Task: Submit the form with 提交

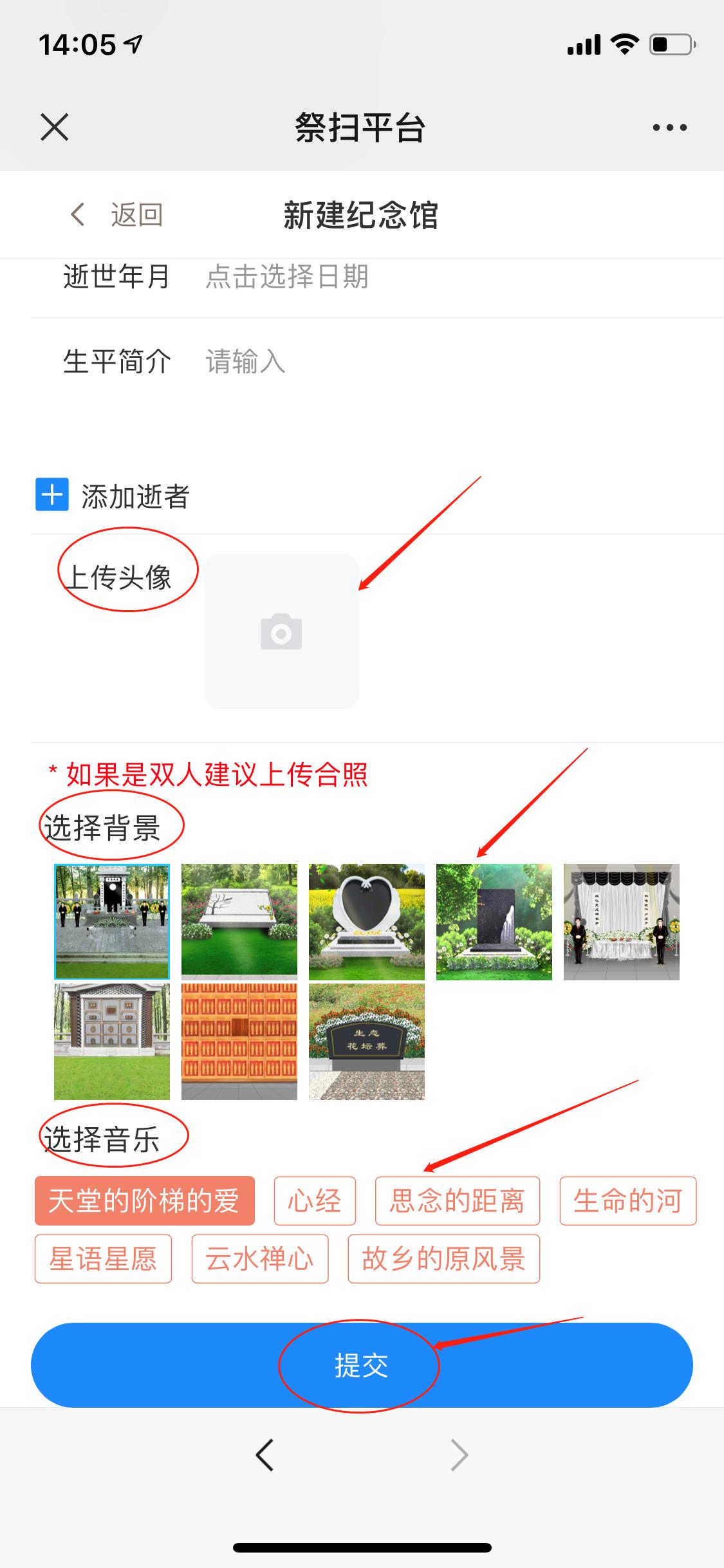Action: coord(362,1365)
